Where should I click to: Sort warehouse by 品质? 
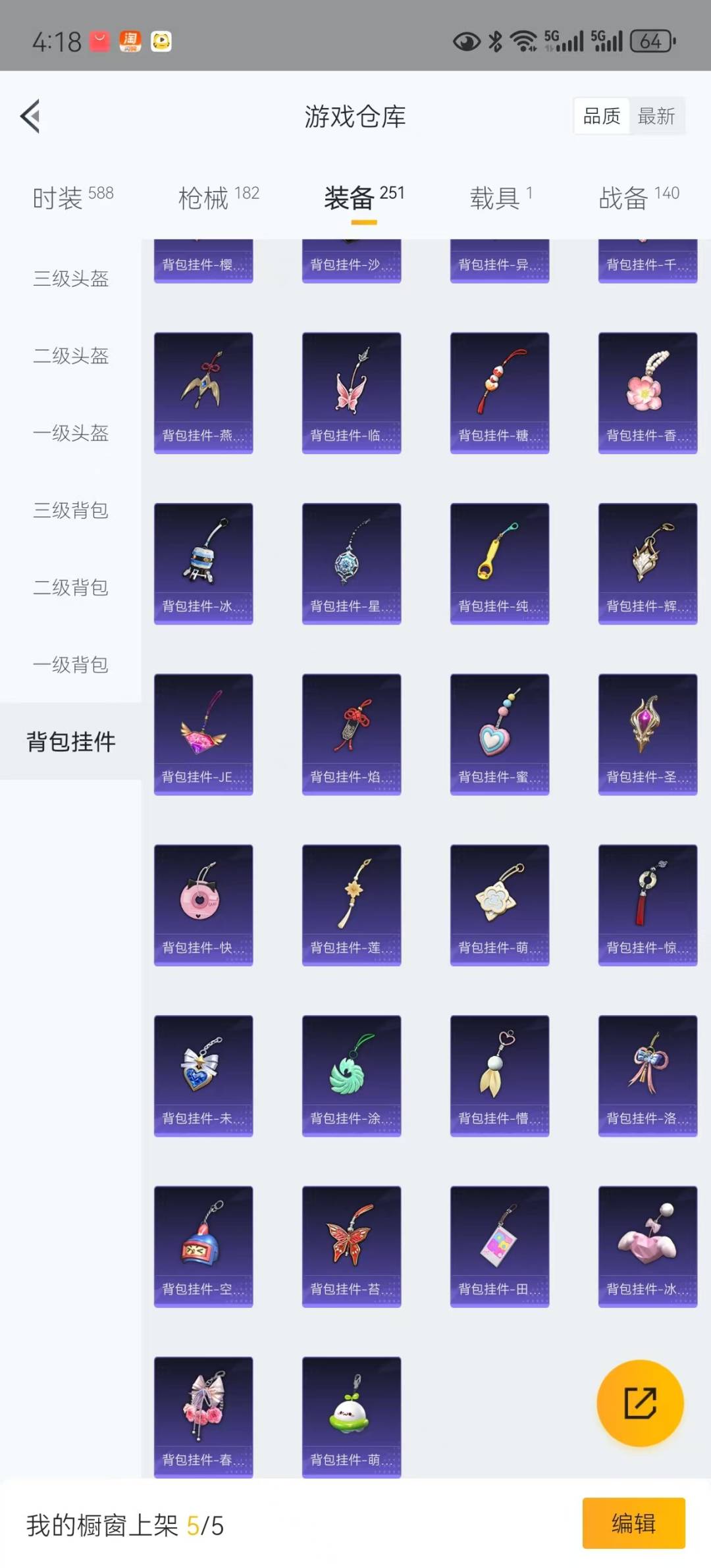pyautogui.click(x=602, y=117)
